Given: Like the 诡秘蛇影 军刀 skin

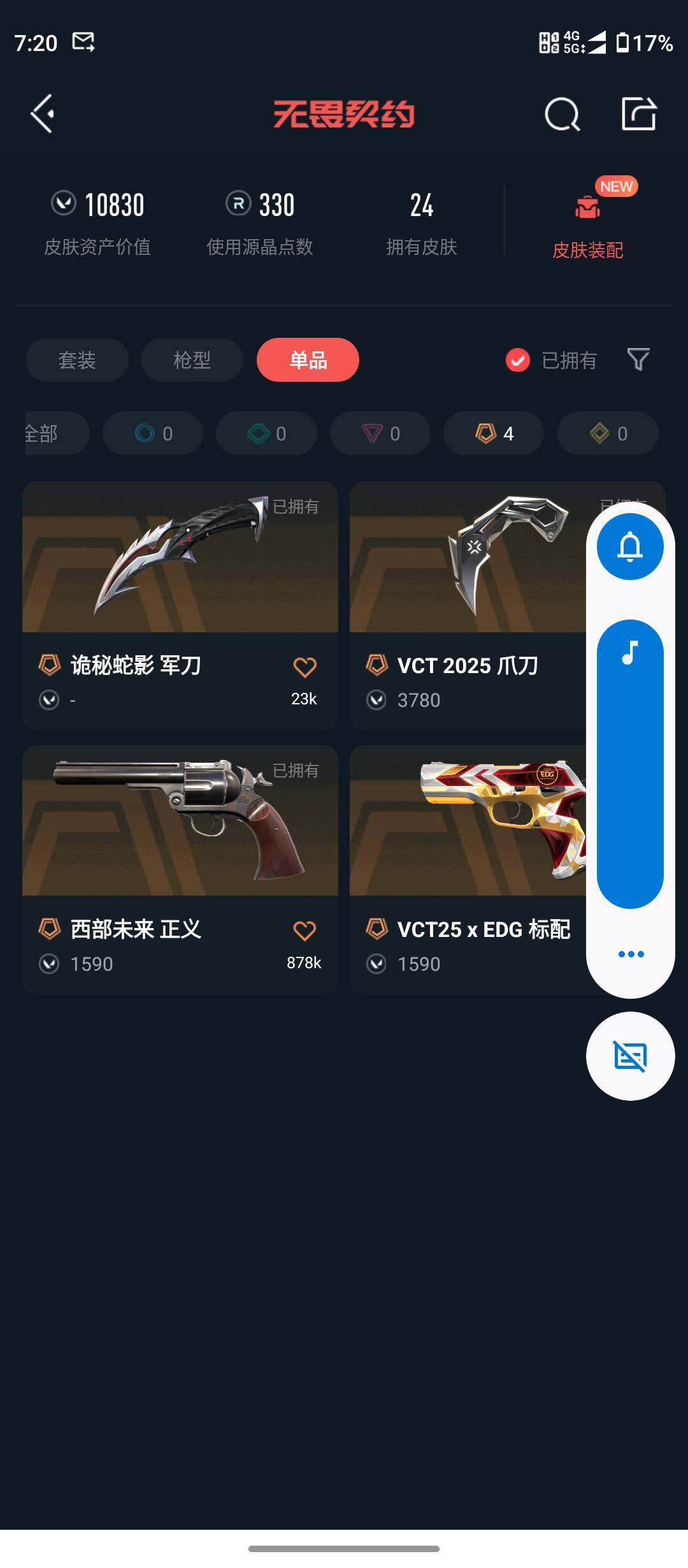Looking at the screenshot, I should tap(305, 667).
